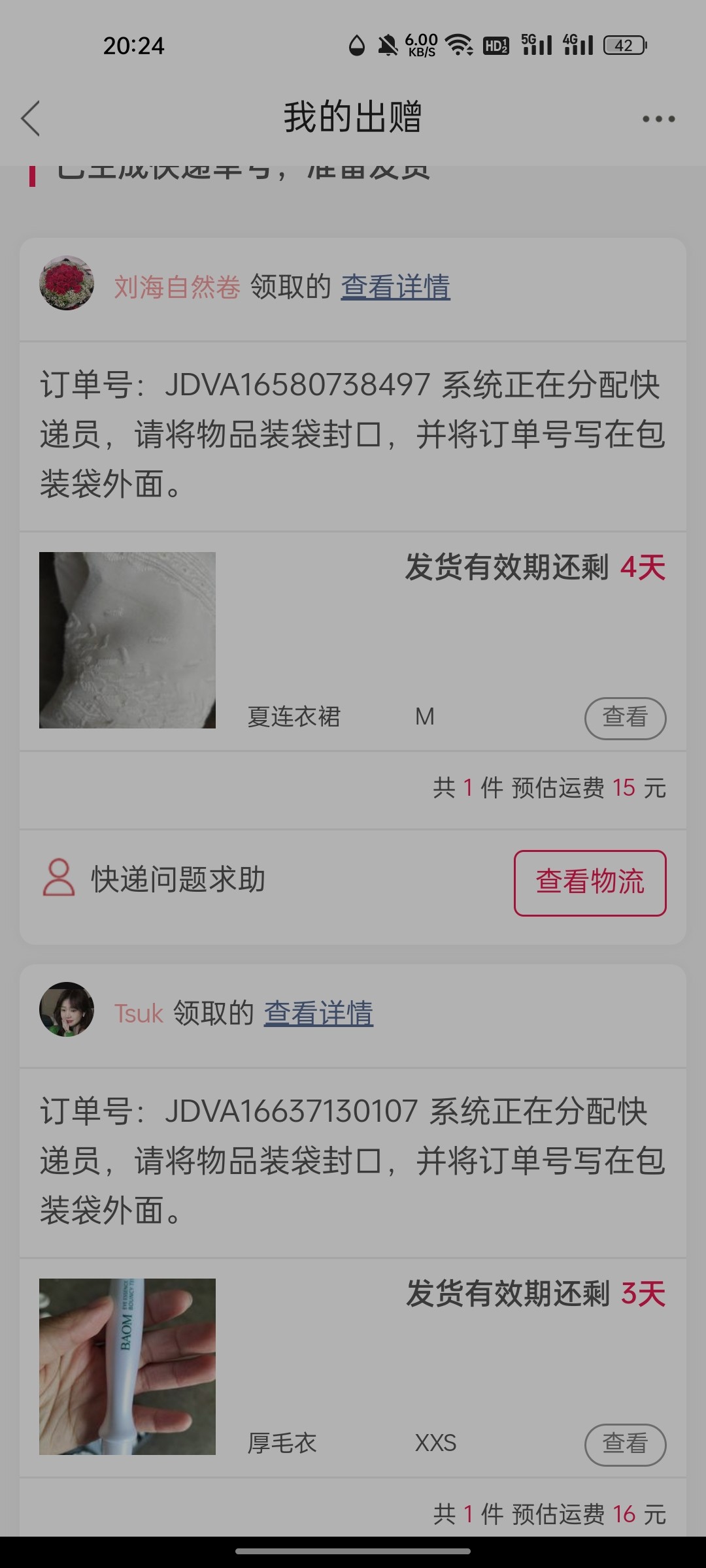Open 查看详情 link for Tsuk
The image size is (706, 1568).
click(x=318, y=1013)
